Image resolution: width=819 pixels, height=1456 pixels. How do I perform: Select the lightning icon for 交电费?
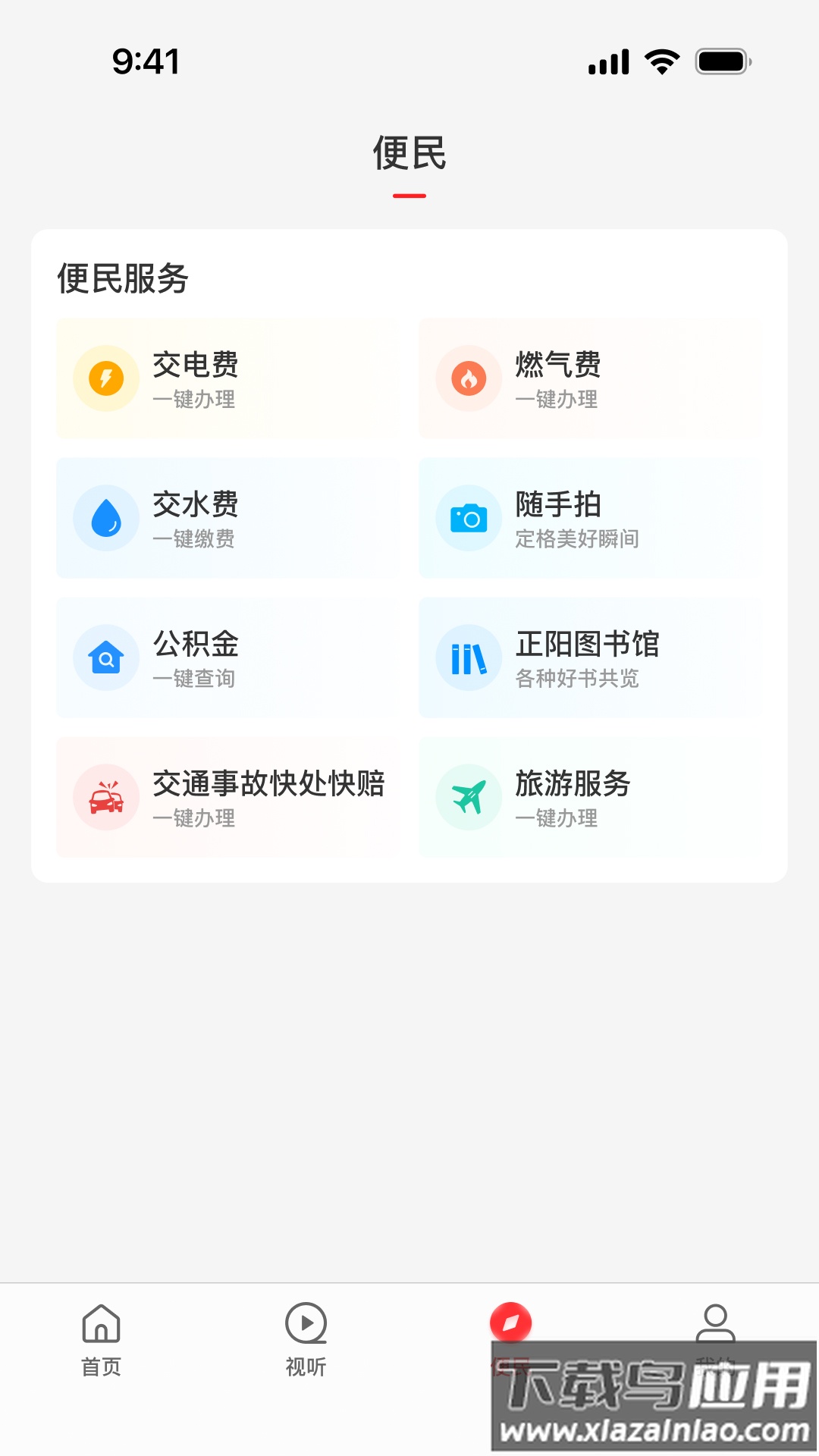click(x=105, y=378)
